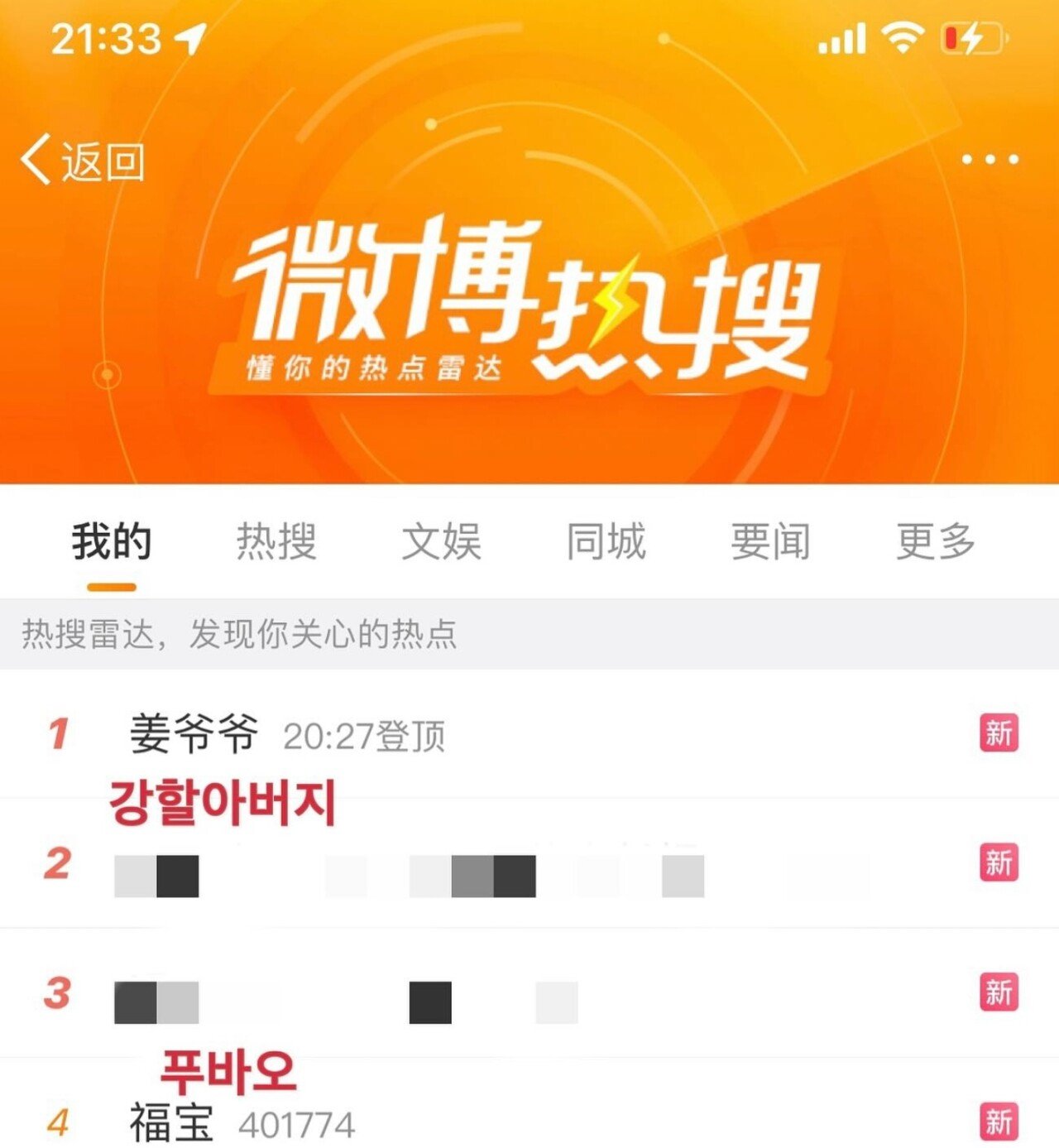
Task: Open the top hot search 姜爷爷
Action: (194, 734)
